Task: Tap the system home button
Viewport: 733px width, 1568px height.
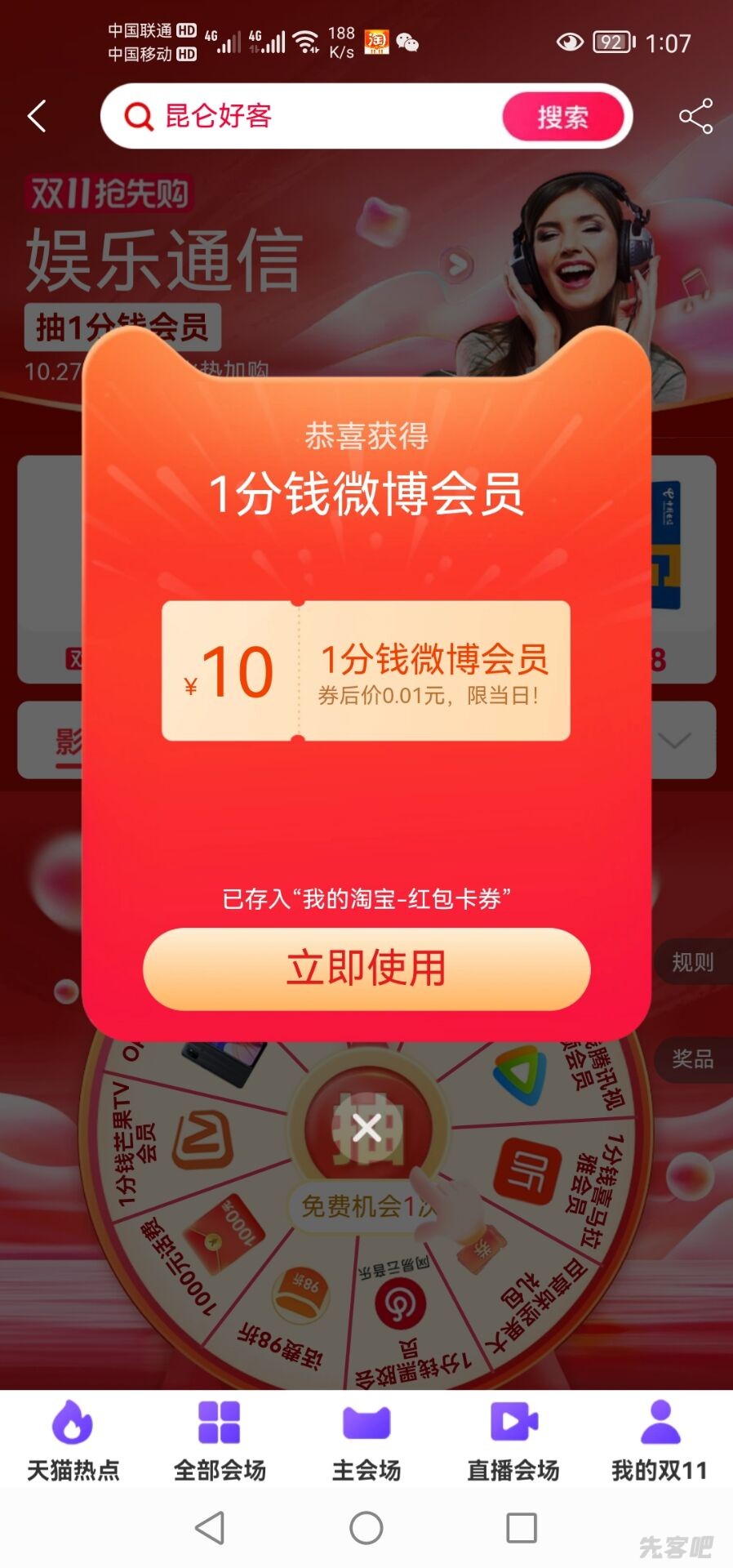Action: pyautogui.click(x=366, y=1528)
